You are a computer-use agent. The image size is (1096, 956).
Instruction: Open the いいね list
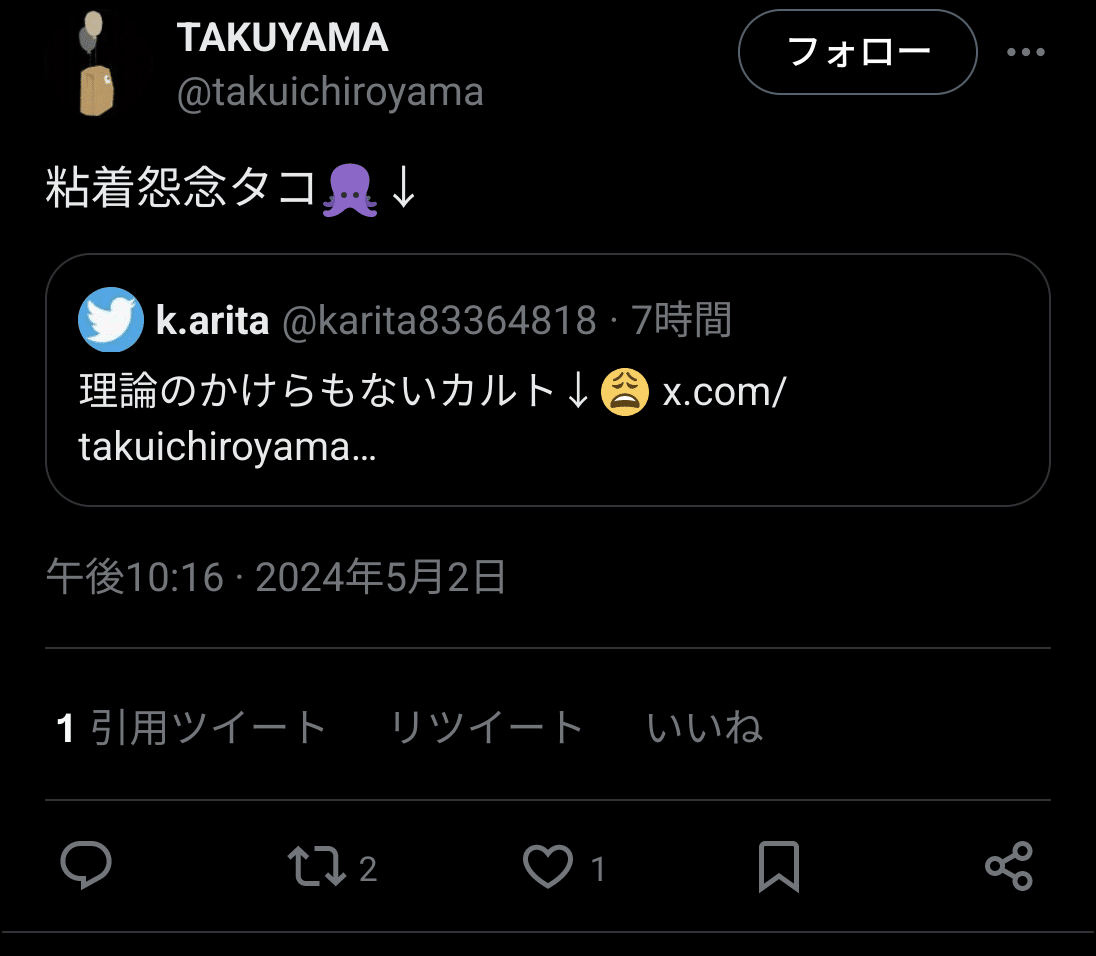click(704, 727)
